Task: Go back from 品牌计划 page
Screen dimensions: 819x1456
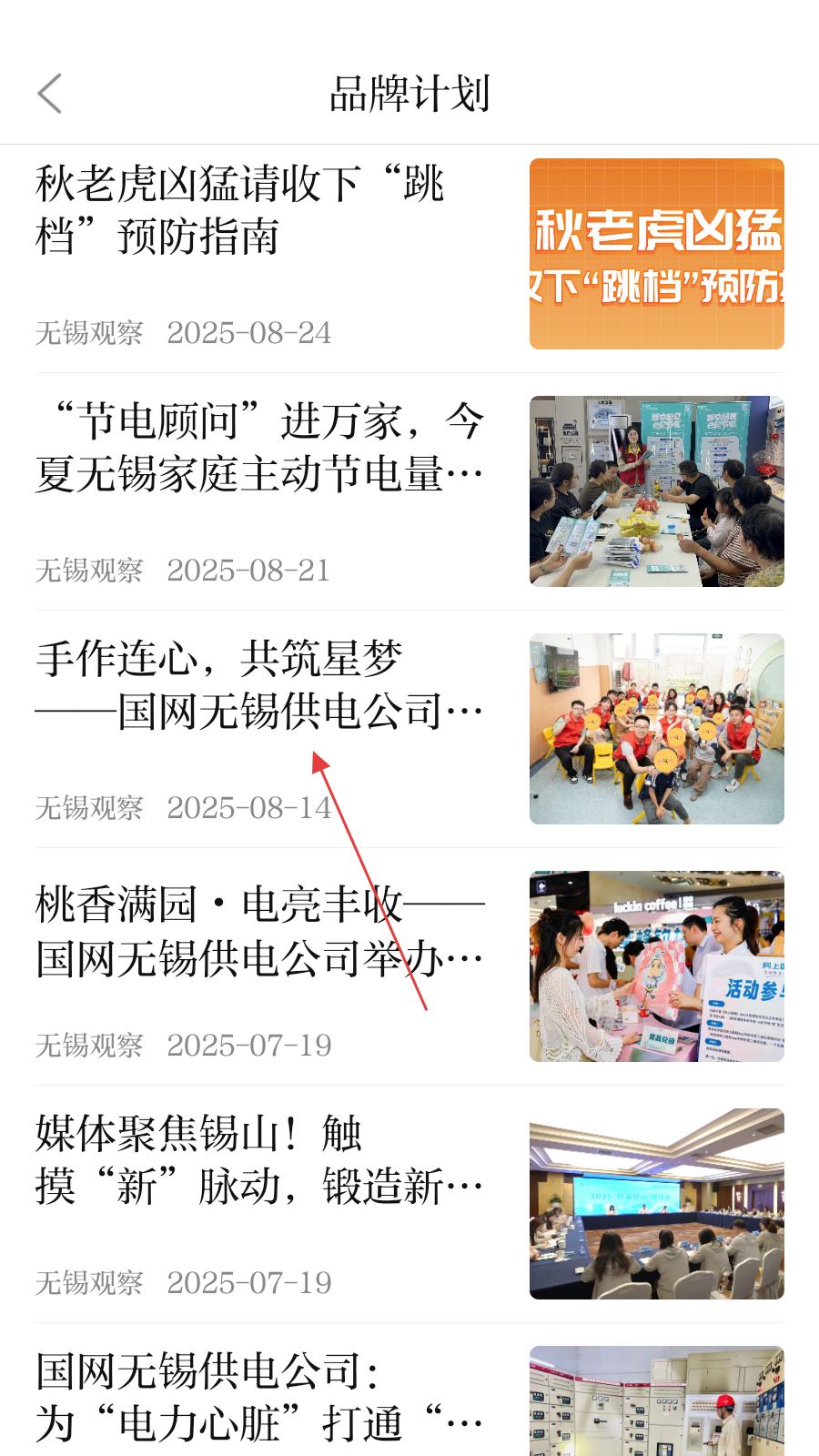Action: pos(50,94)
